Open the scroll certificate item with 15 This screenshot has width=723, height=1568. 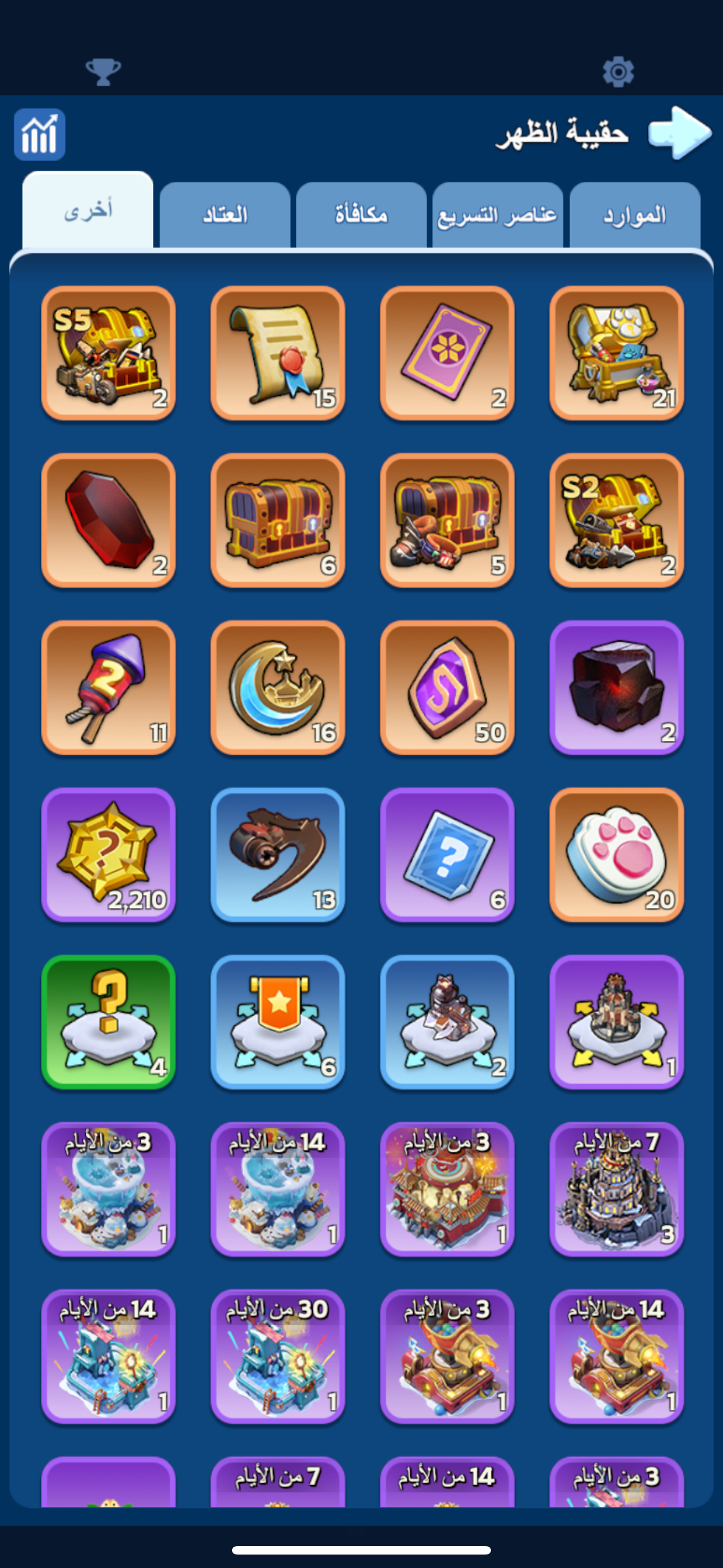point(277,353)
